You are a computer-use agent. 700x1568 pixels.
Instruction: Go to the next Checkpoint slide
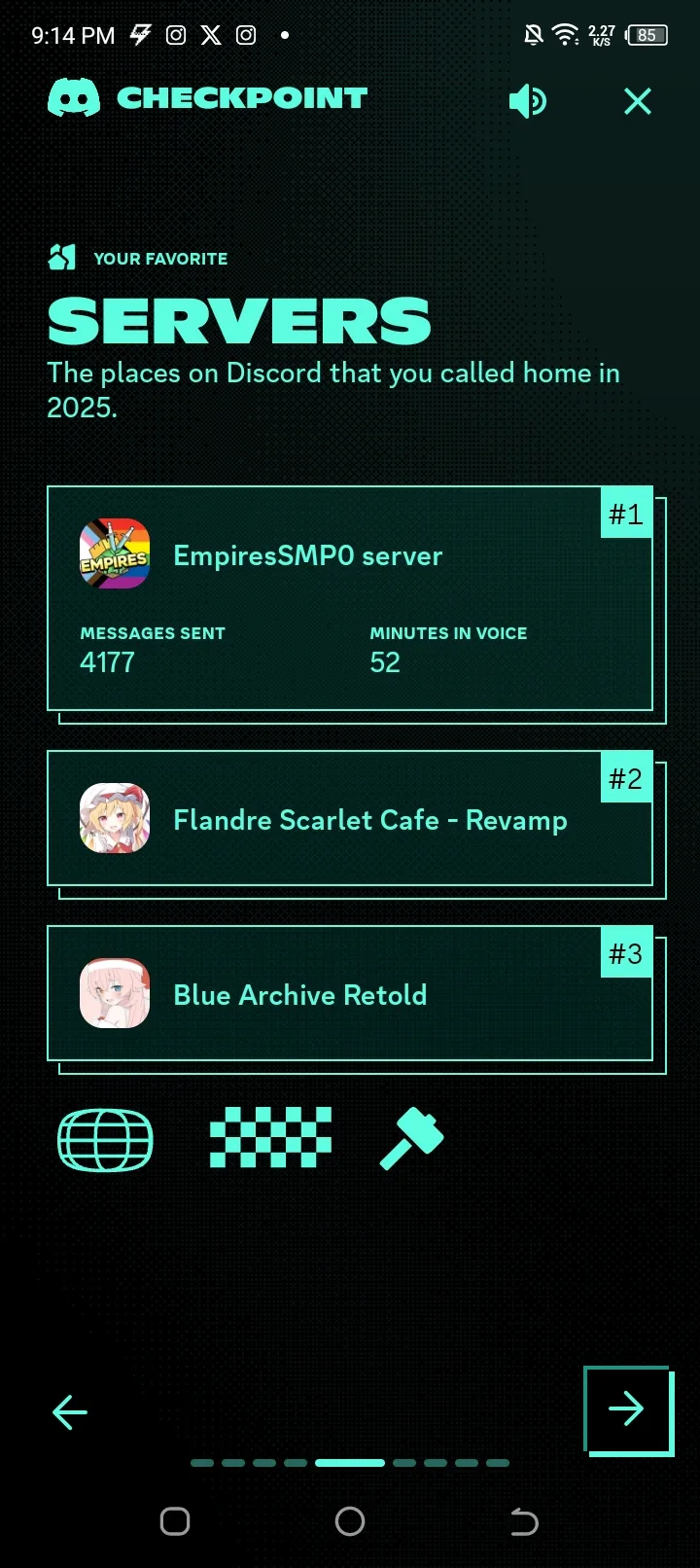[x=627, y=1409]
